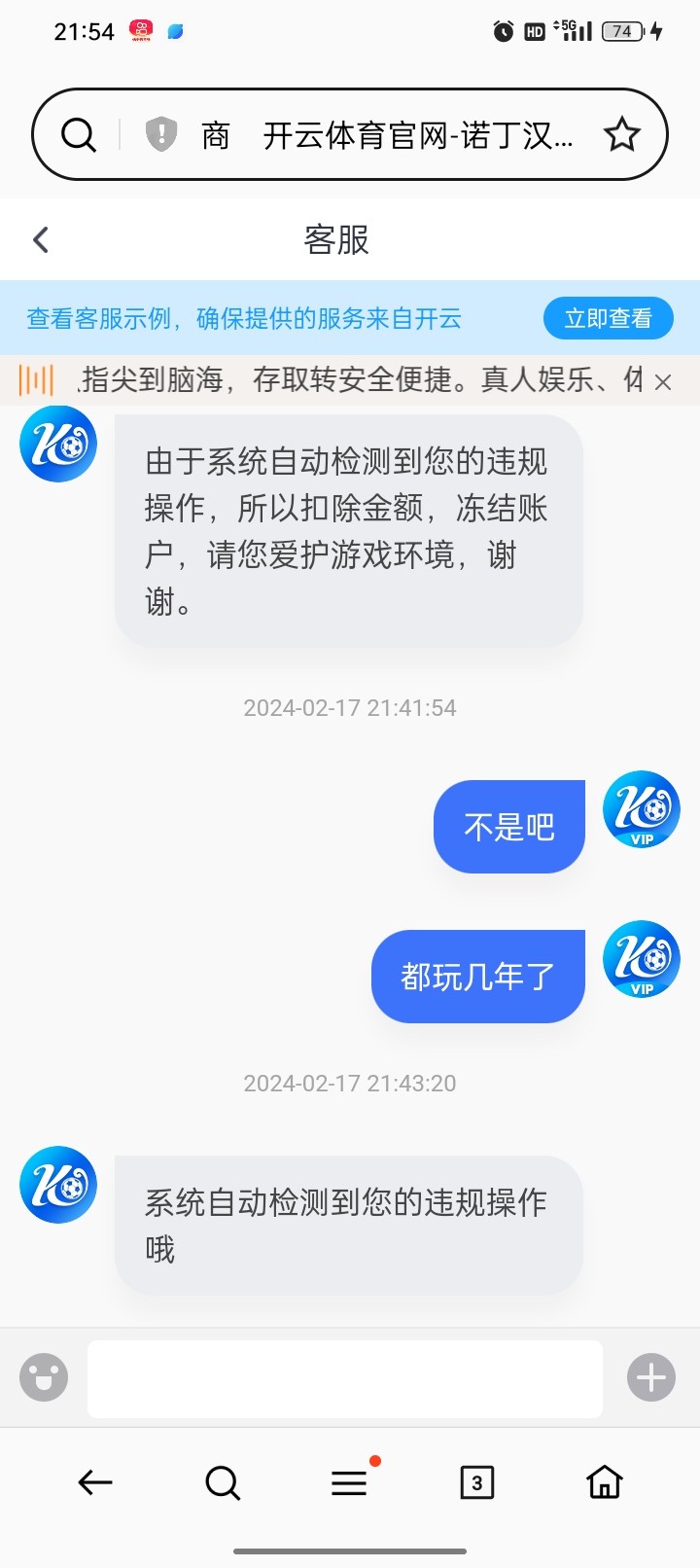Tap the VIP user avatar beside 不是吧 message
This screenshot has height=1568, width=700.
pos(641,810)
